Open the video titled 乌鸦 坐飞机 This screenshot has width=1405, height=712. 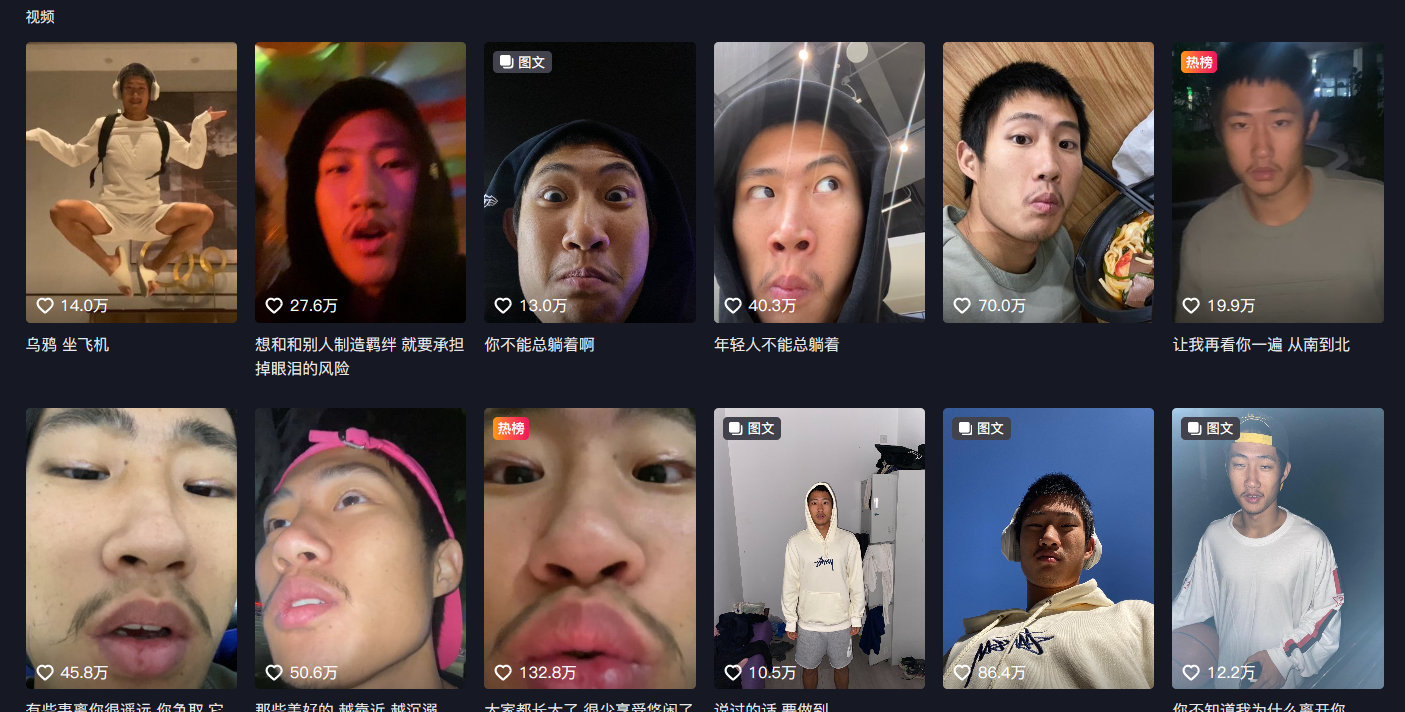click(x=131, y=182)
